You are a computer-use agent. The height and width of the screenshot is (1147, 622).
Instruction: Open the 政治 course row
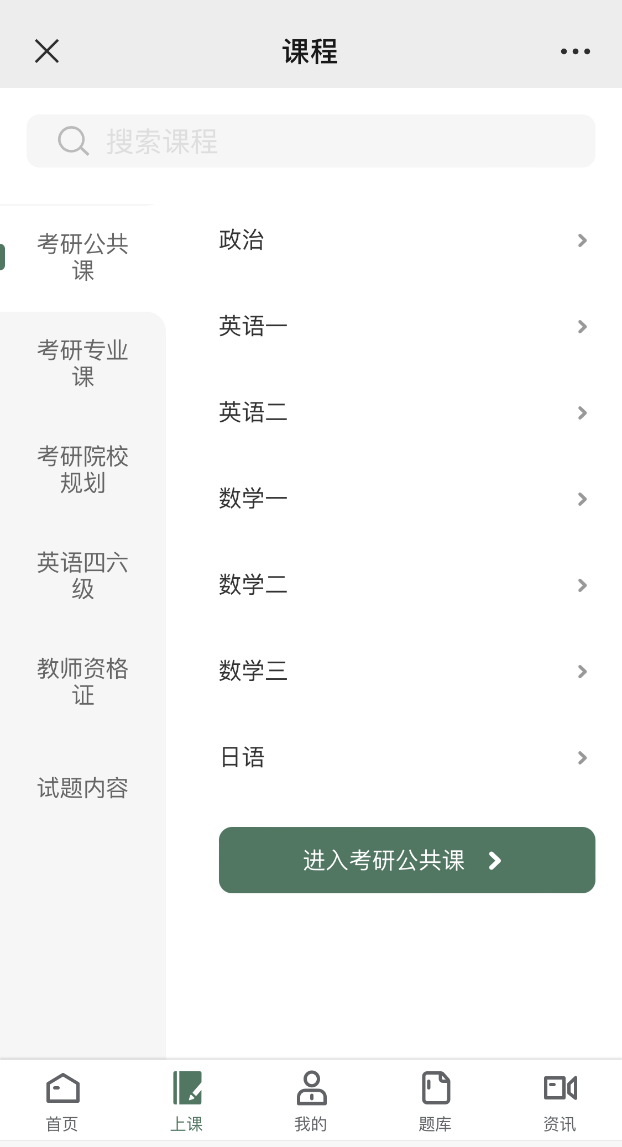click(404, 240)
